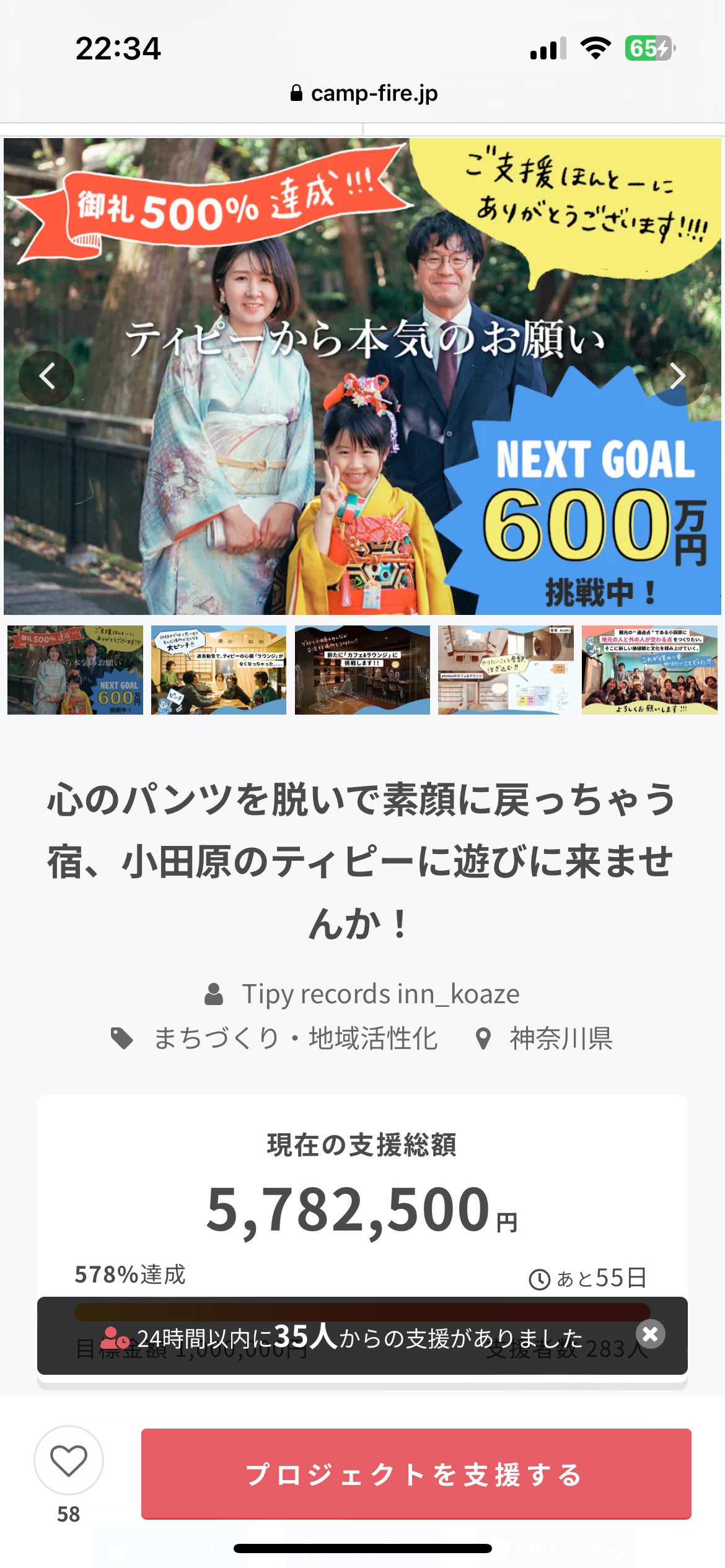Select the first thumbnail with NEXT GOAL 600
725x1568 pixels.
pos(75,670)
